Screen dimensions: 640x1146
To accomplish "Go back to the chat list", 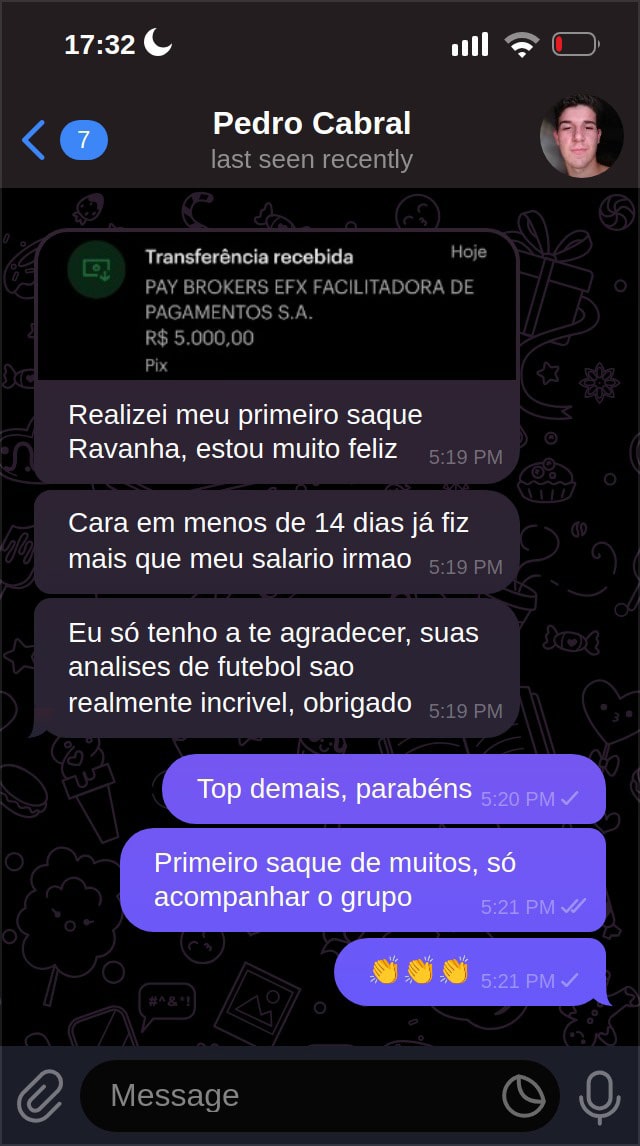I will click(x=35, y=140).
